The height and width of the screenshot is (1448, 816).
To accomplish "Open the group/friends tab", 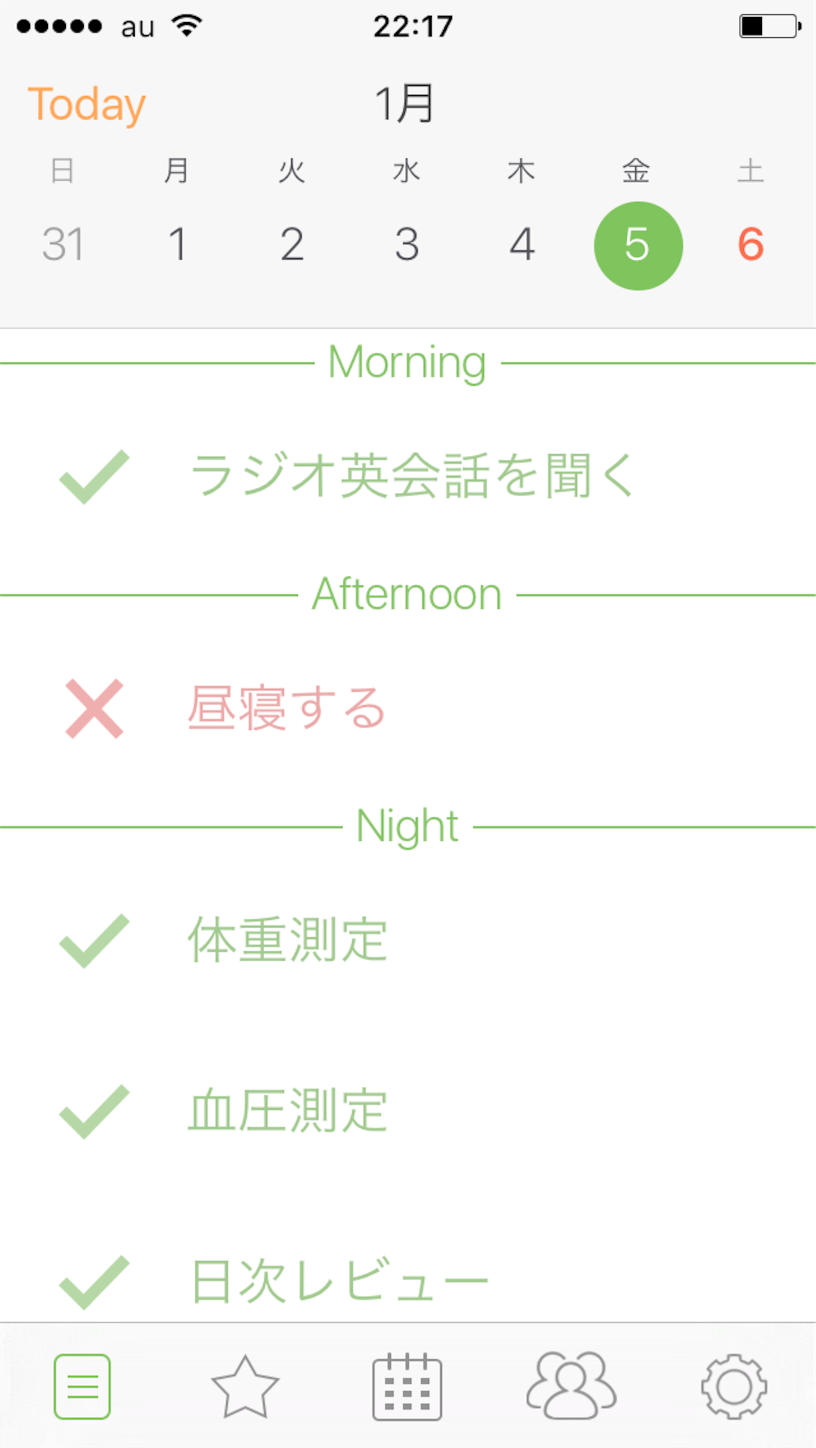I will coord(571,1385).
